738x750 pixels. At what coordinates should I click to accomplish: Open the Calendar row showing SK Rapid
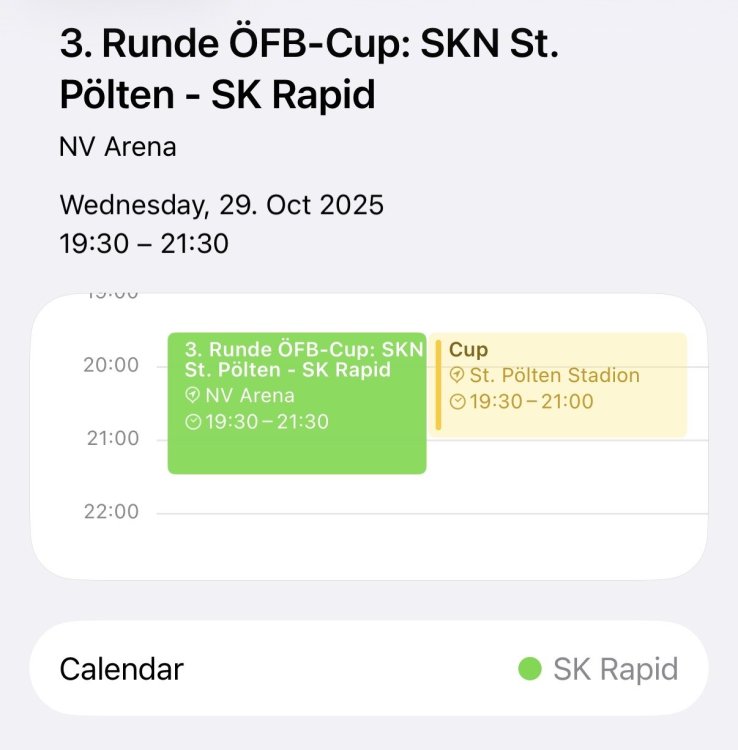click(x=368, y=668)
